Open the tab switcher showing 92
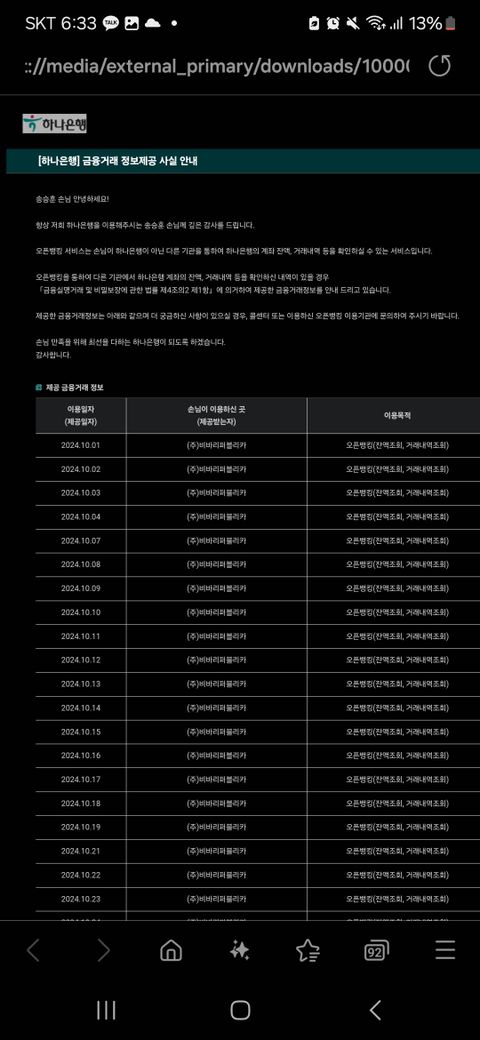480x1040 pixels. [377, 952]
